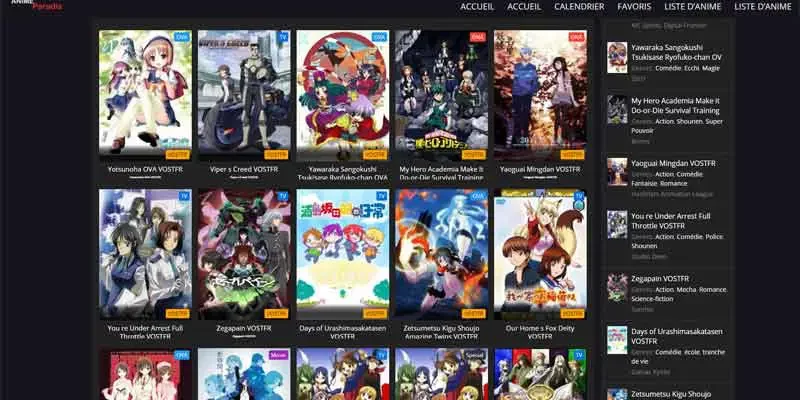Open Days of Urashimasakatasen grid poster
The width and height of the screenshot is (800, 400).
click(x=343, y=254)
